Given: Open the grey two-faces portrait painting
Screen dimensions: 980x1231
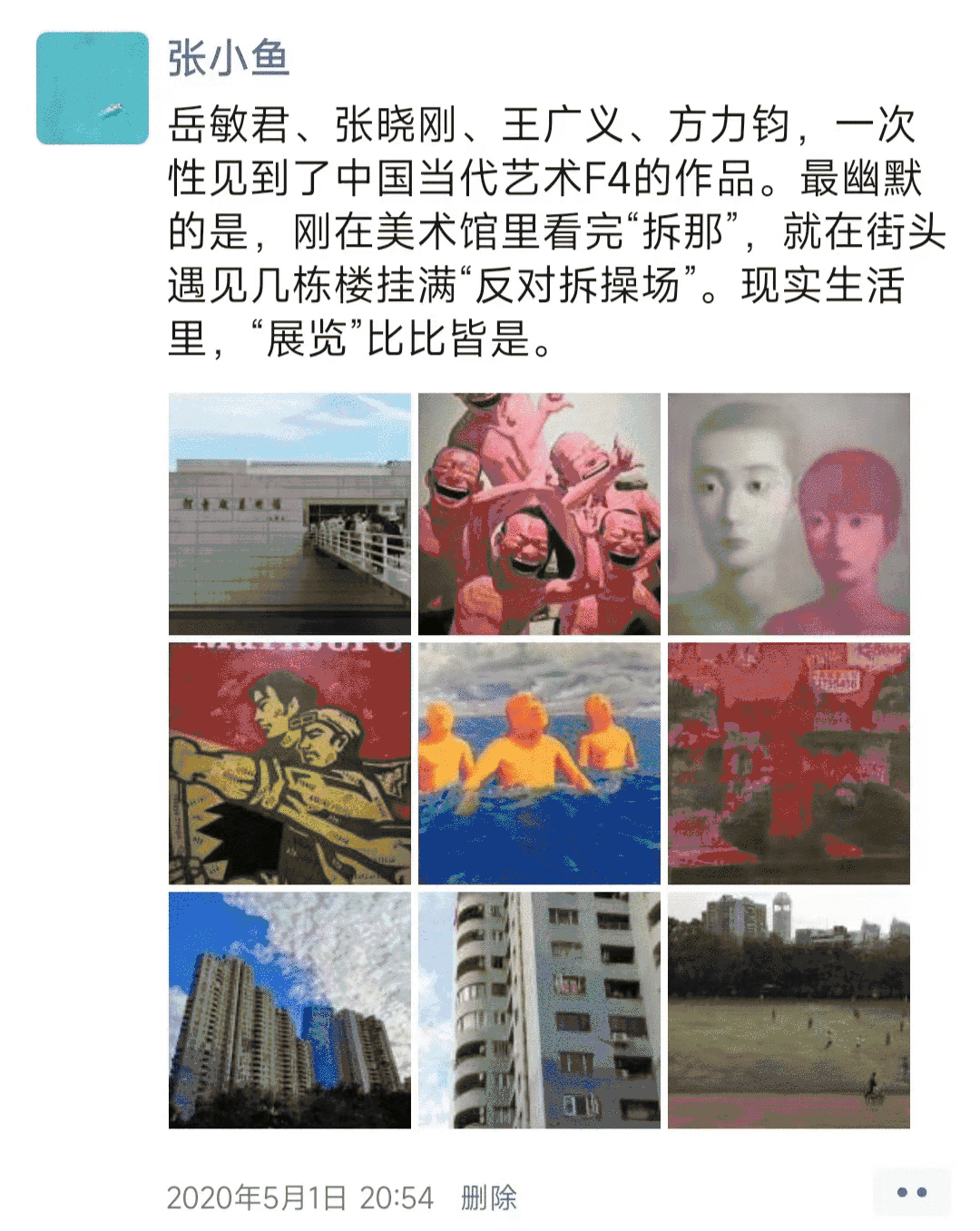Looking at the screenshot, I should 789,513.
